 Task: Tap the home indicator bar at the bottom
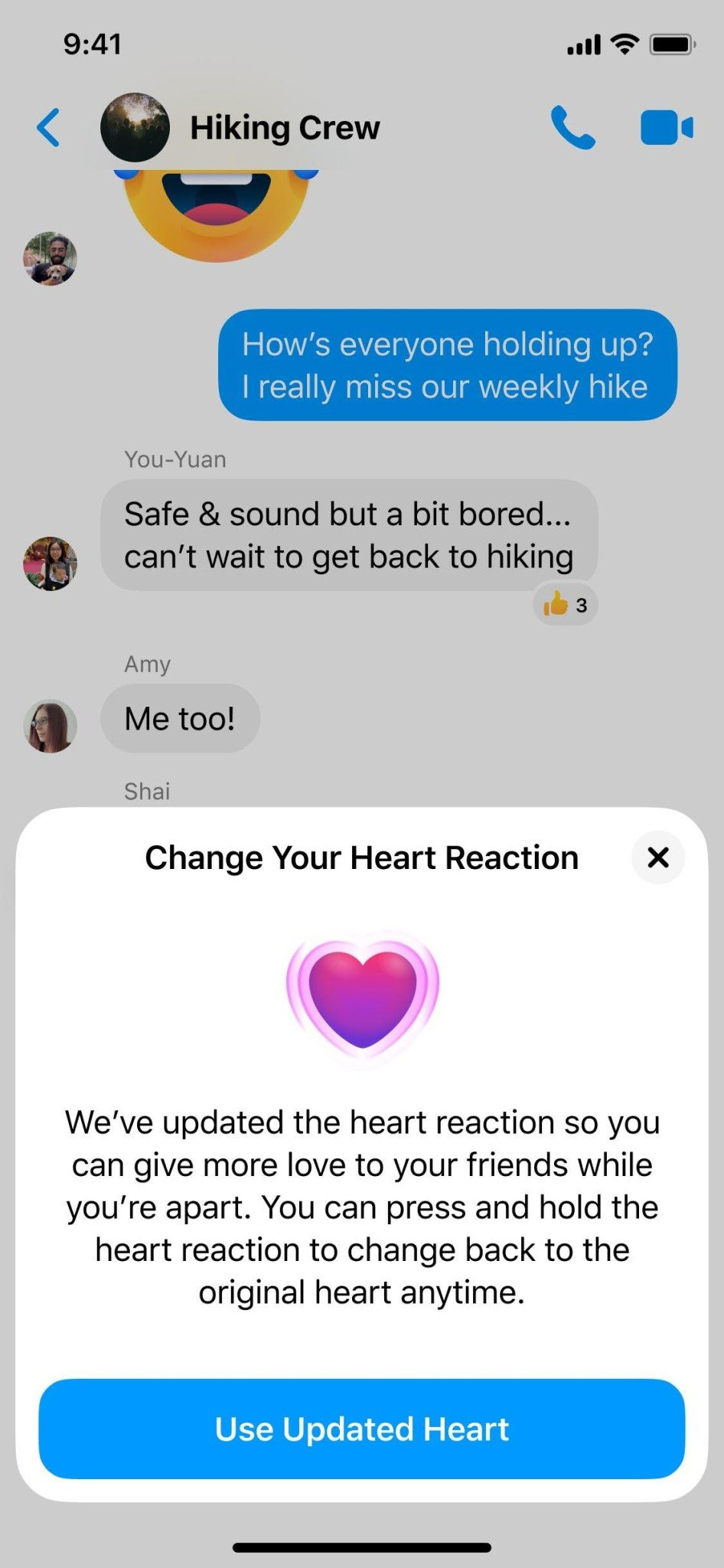361,1545
